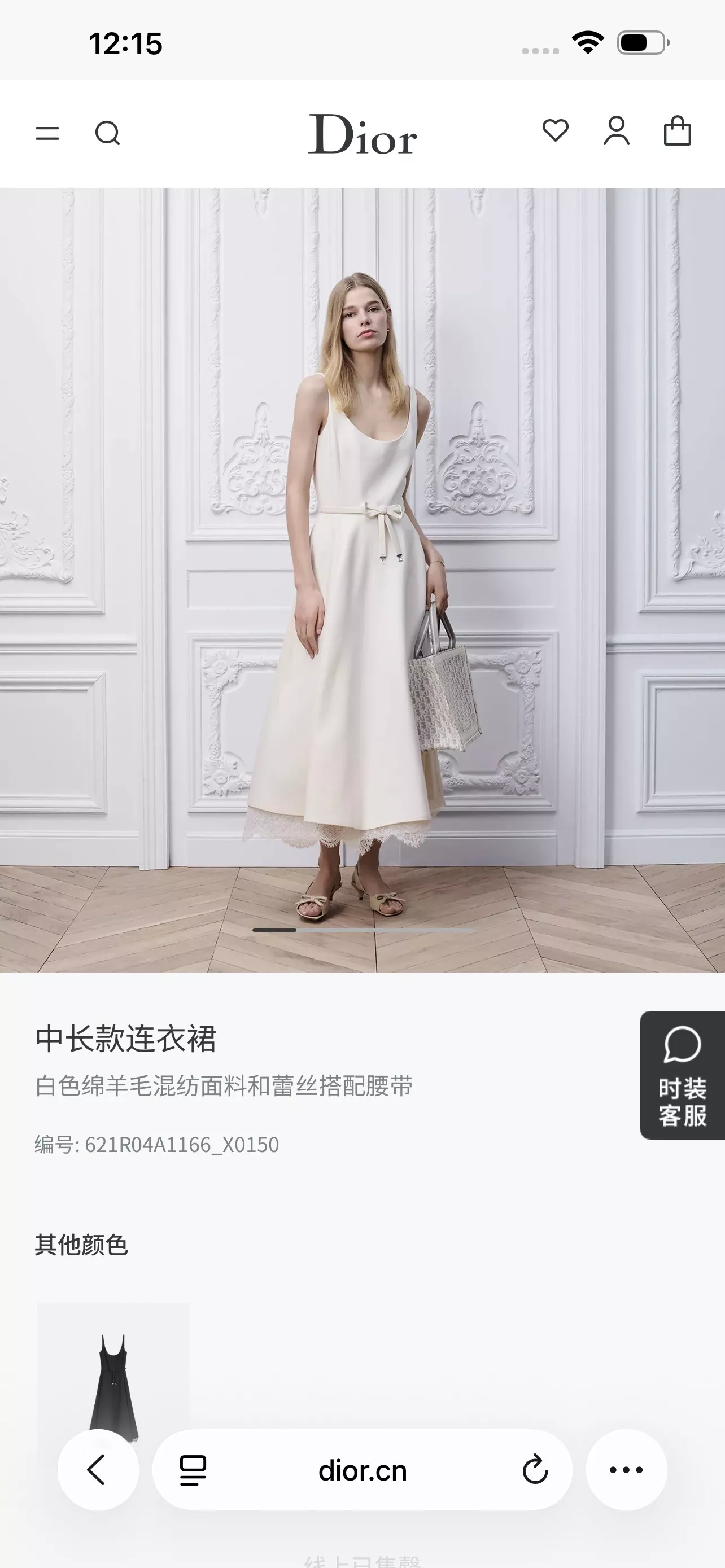
Task: Open the account profile icon
Action: pyautogui.click(x=616, y=131)
